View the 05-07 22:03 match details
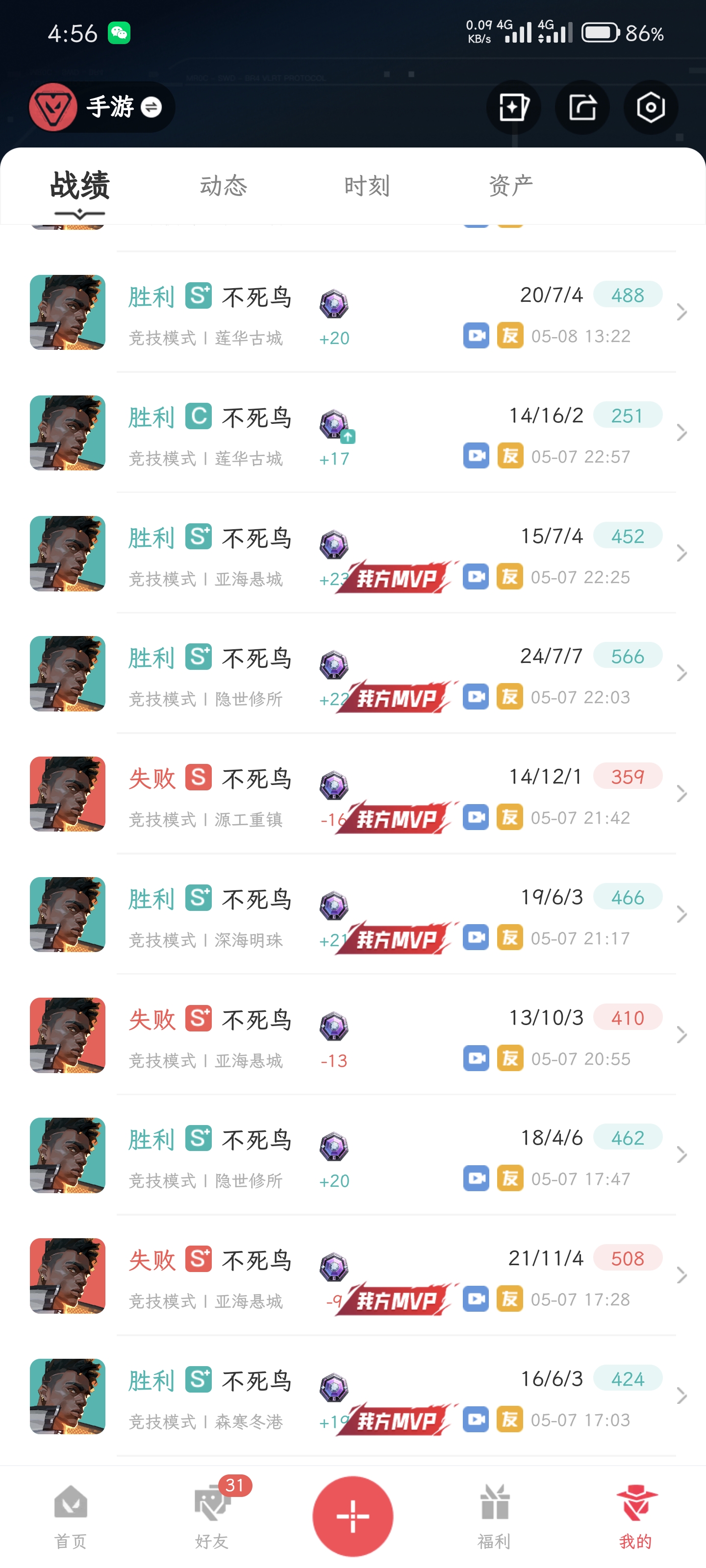The image size is (706, 1568). click(353, 673)
